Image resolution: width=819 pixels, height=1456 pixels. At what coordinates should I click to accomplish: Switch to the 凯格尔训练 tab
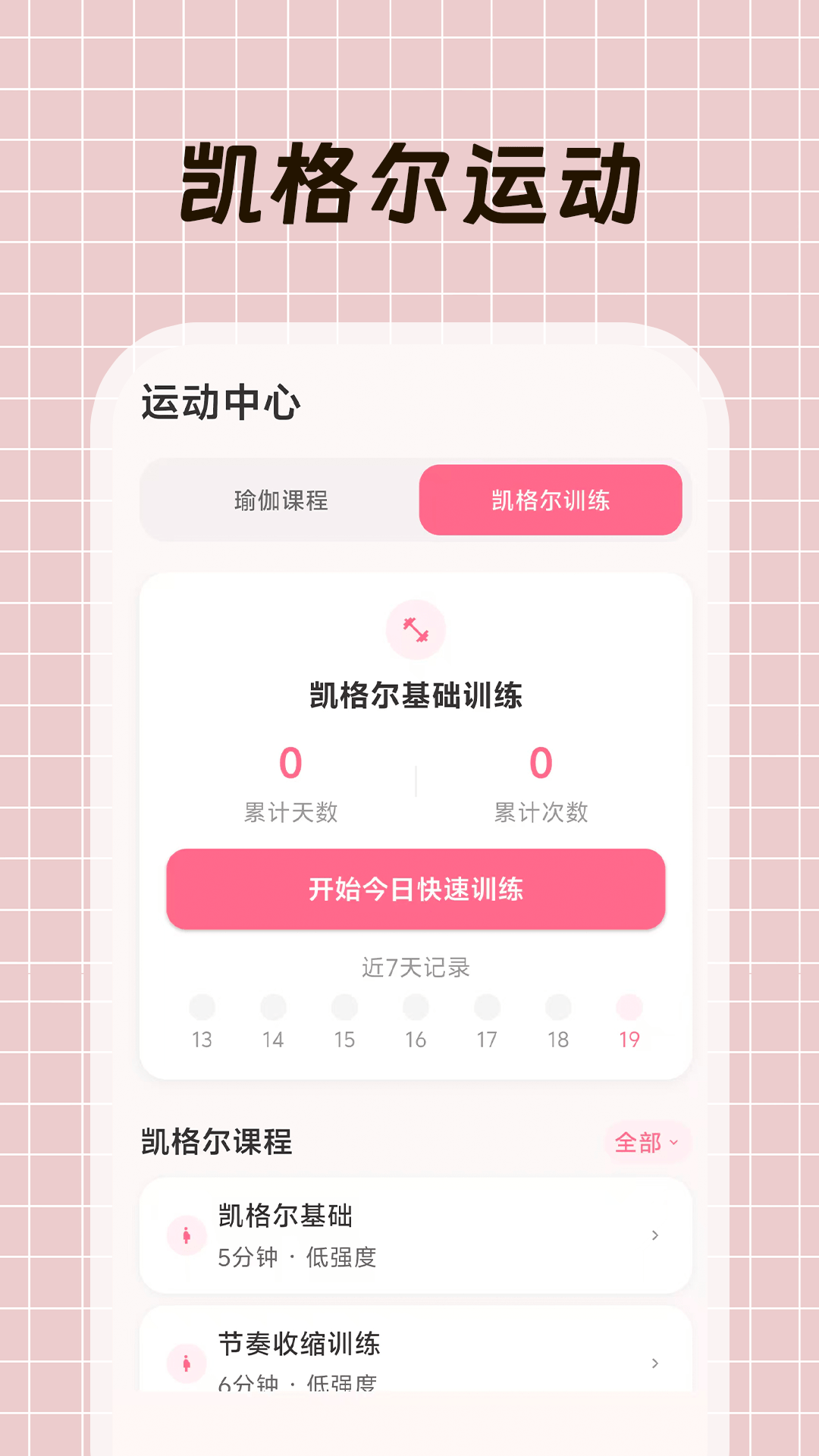pos(551,500)
